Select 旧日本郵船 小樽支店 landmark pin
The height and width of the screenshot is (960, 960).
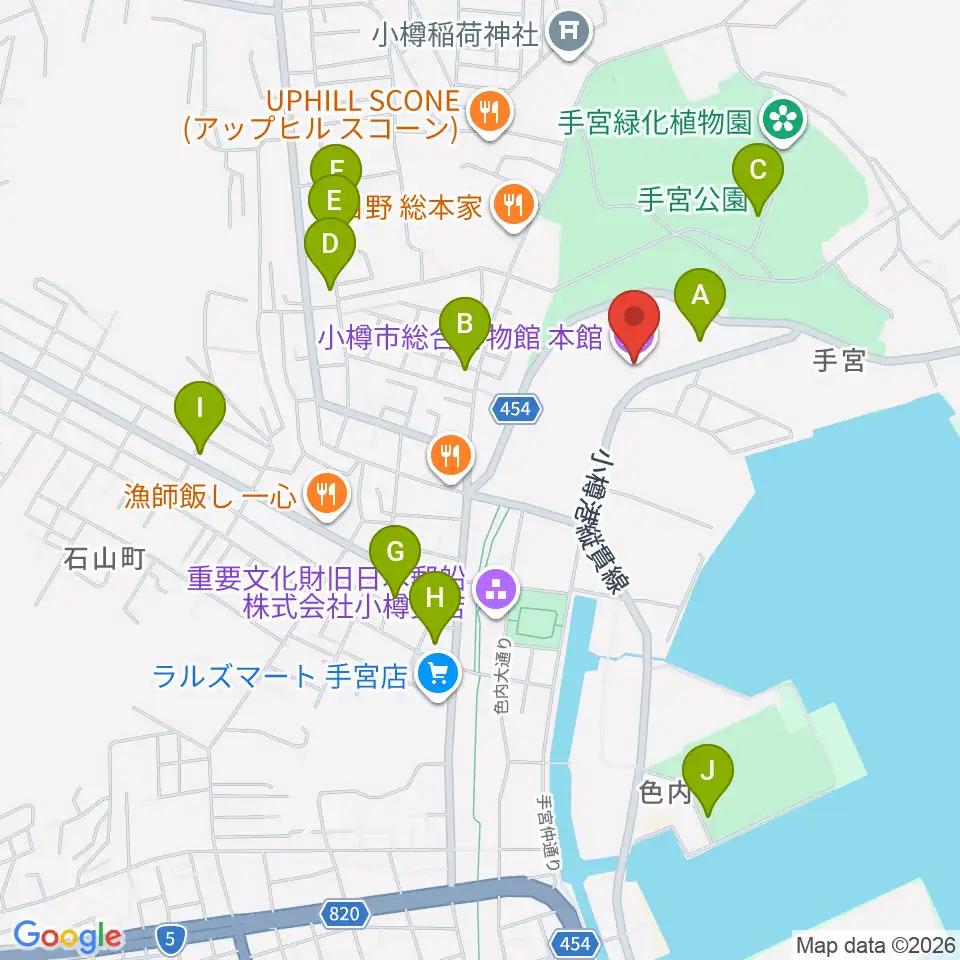tap(497, 593)
